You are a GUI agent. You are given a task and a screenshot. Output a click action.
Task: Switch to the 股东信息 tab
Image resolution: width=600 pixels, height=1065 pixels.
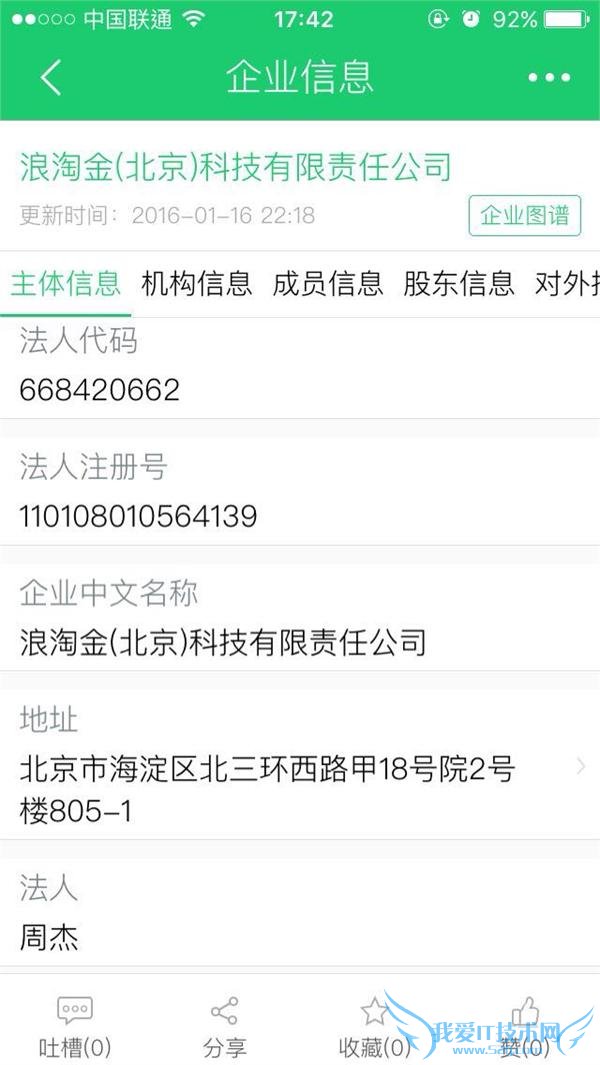(x=459, y=284)
